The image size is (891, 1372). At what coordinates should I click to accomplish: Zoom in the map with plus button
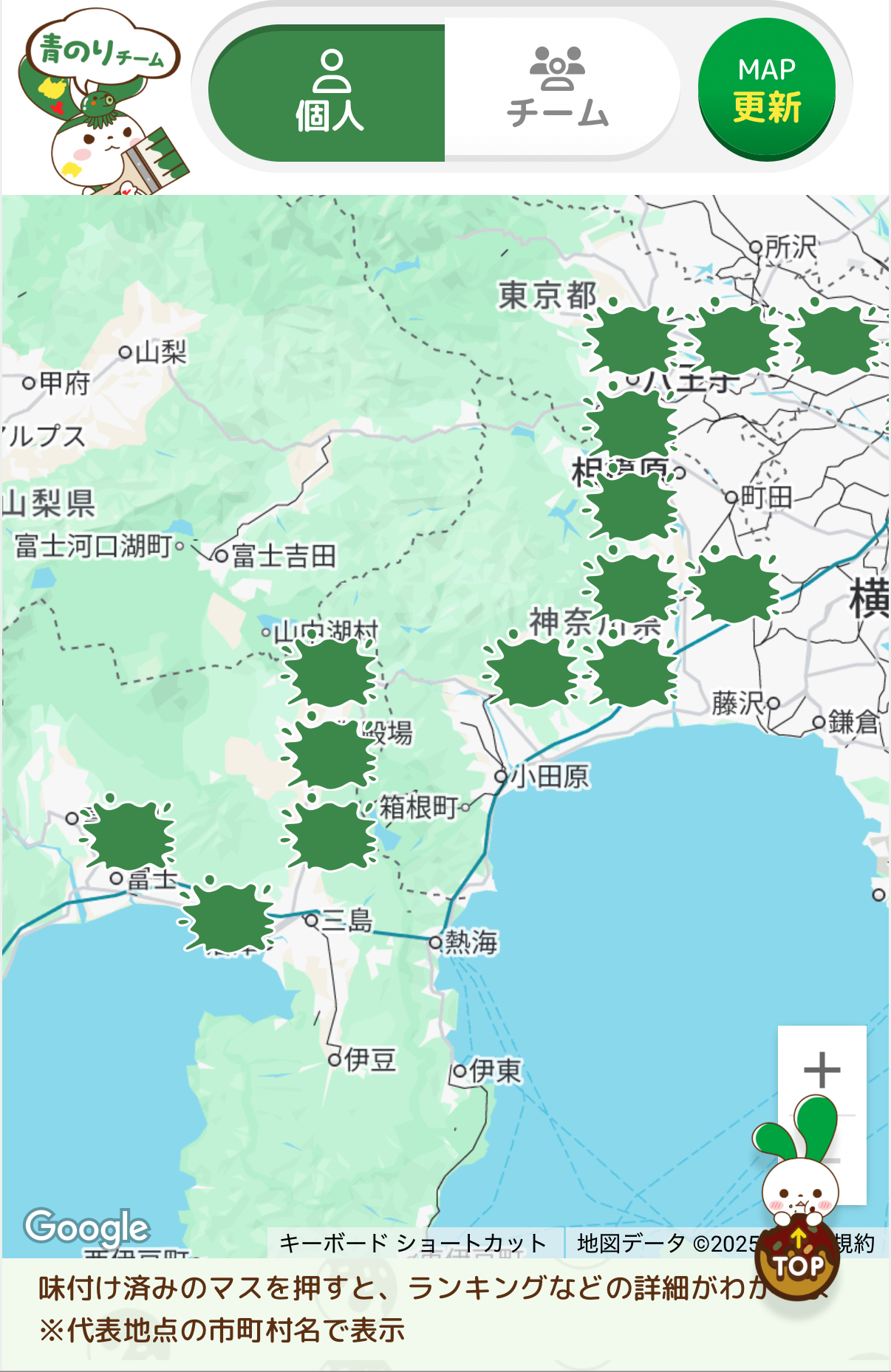tap(822, 1070)
